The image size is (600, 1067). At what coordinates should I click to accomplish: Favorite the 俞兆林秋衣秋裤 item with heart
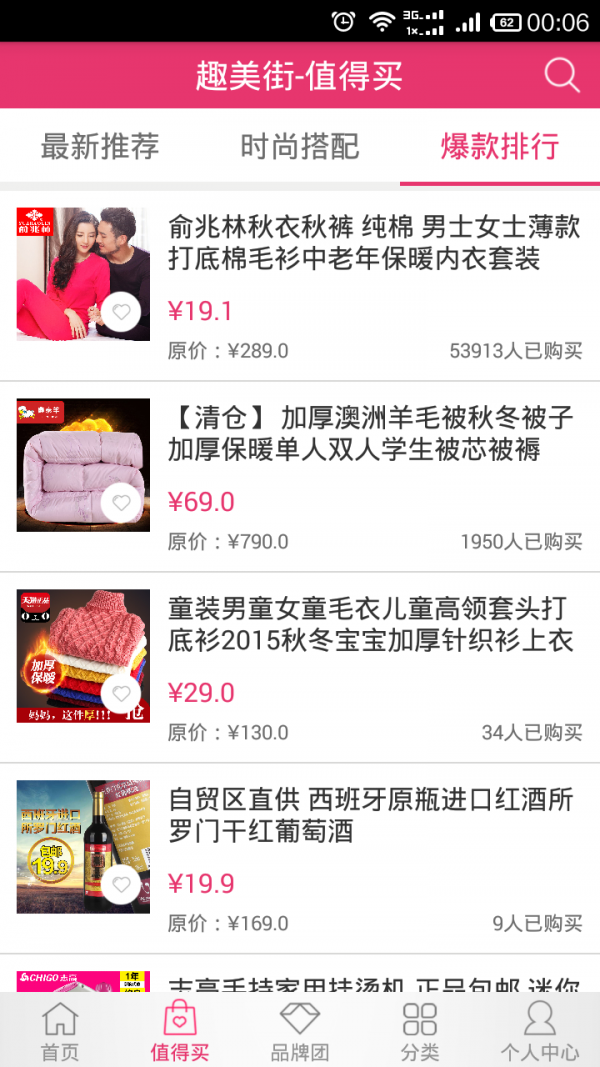pyautogui.click(x=122, y=313)
